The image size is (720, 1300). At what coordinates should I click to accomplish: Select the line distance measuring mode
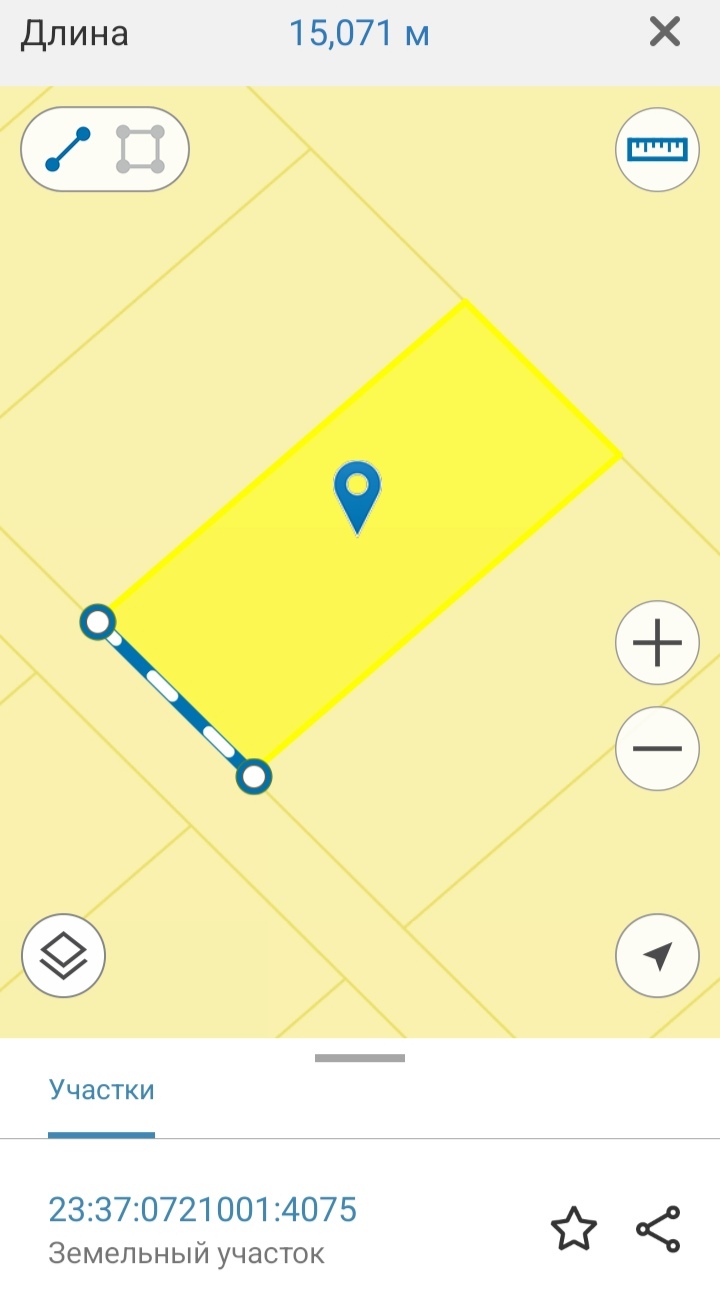coord(68,149)
